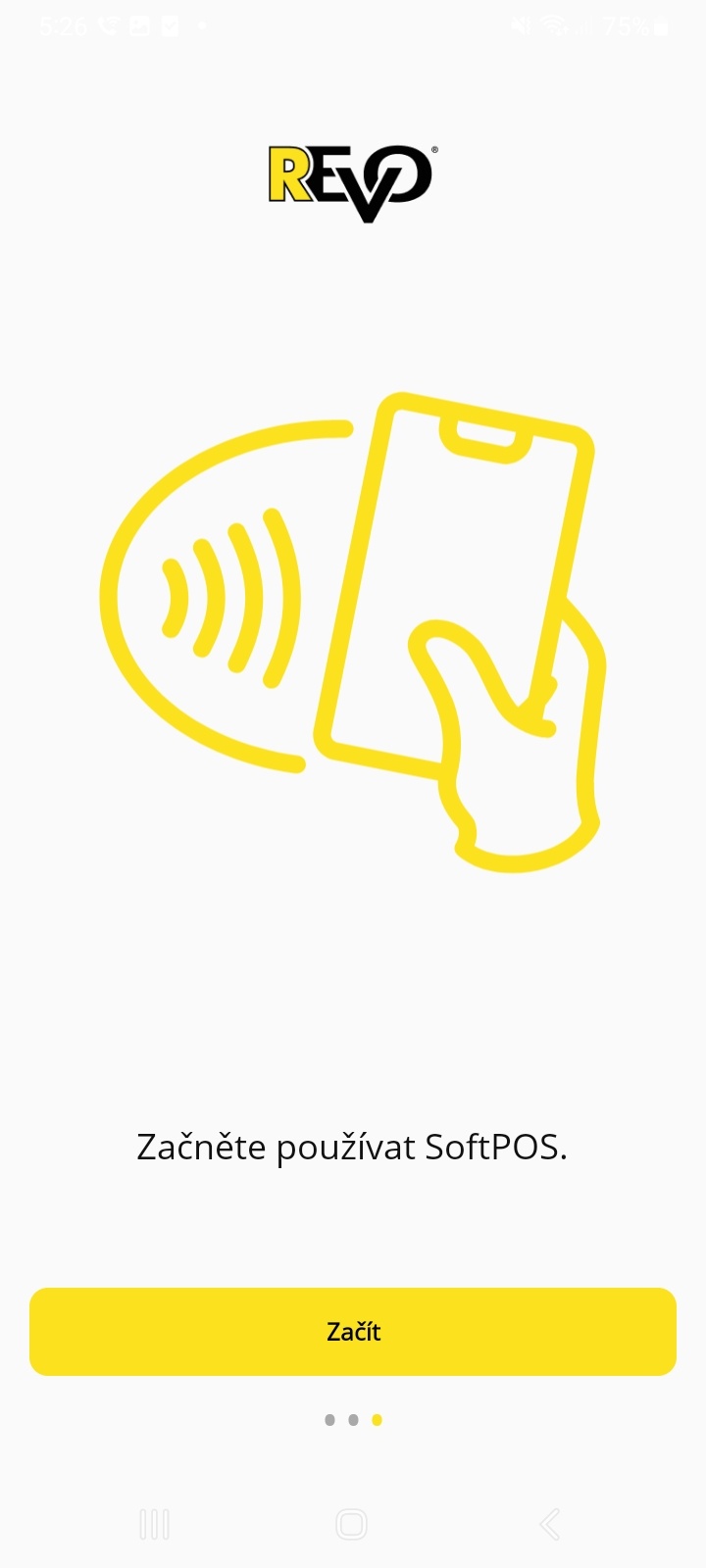Open recent apps from the navigation bar
Viewport: 706px width, 1568px height.
tap(154, 1524)
